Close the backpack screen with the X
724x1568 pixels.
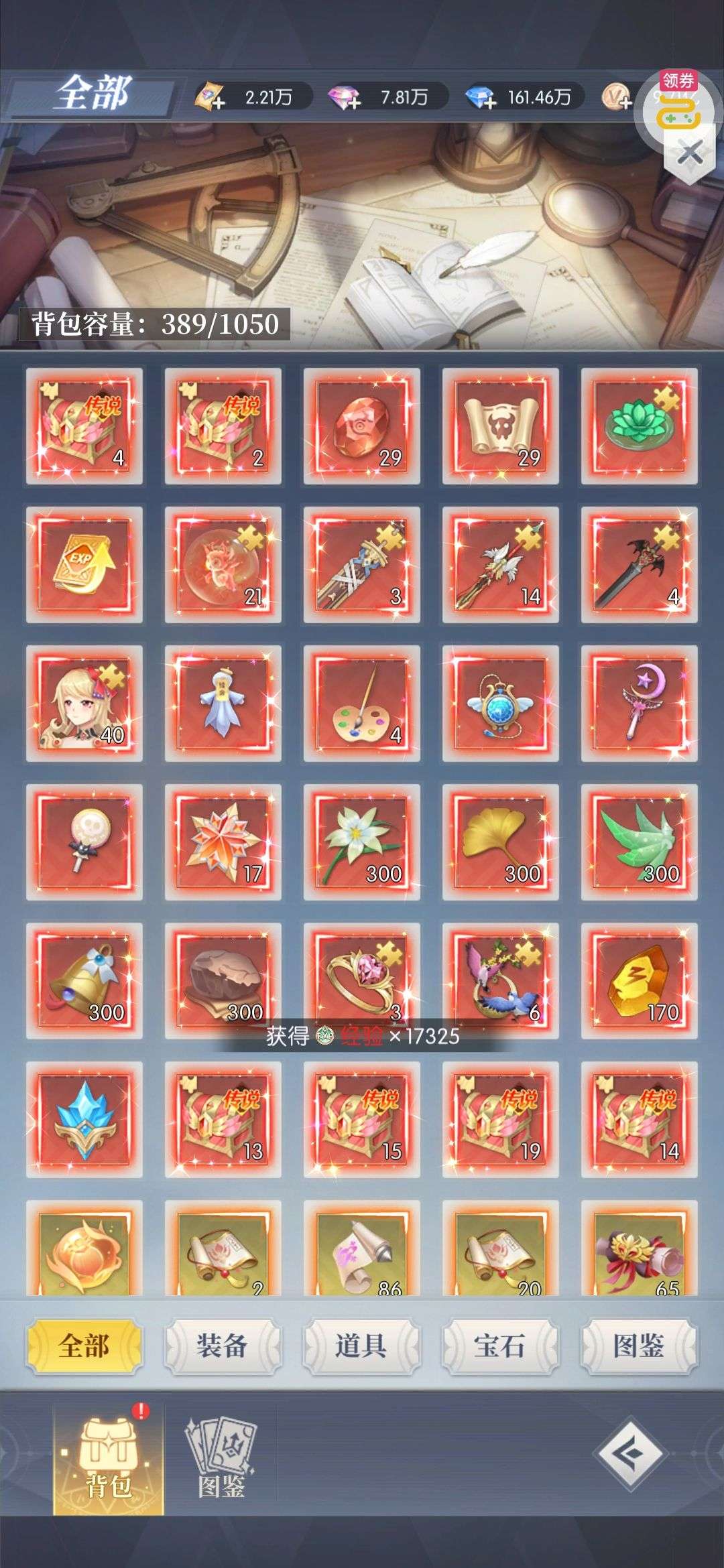point(690,154)
